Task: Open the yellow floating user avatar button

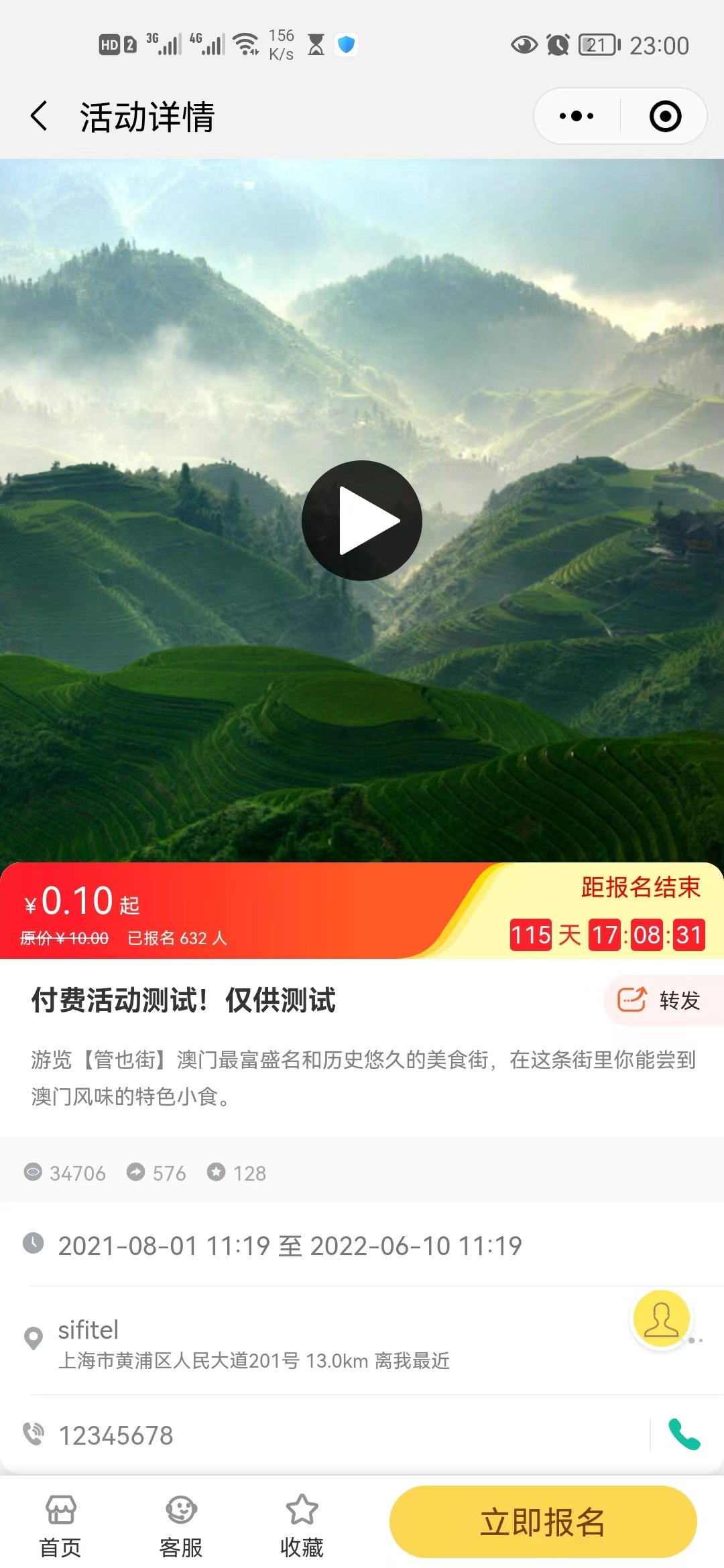Action: click(662, 1319)
